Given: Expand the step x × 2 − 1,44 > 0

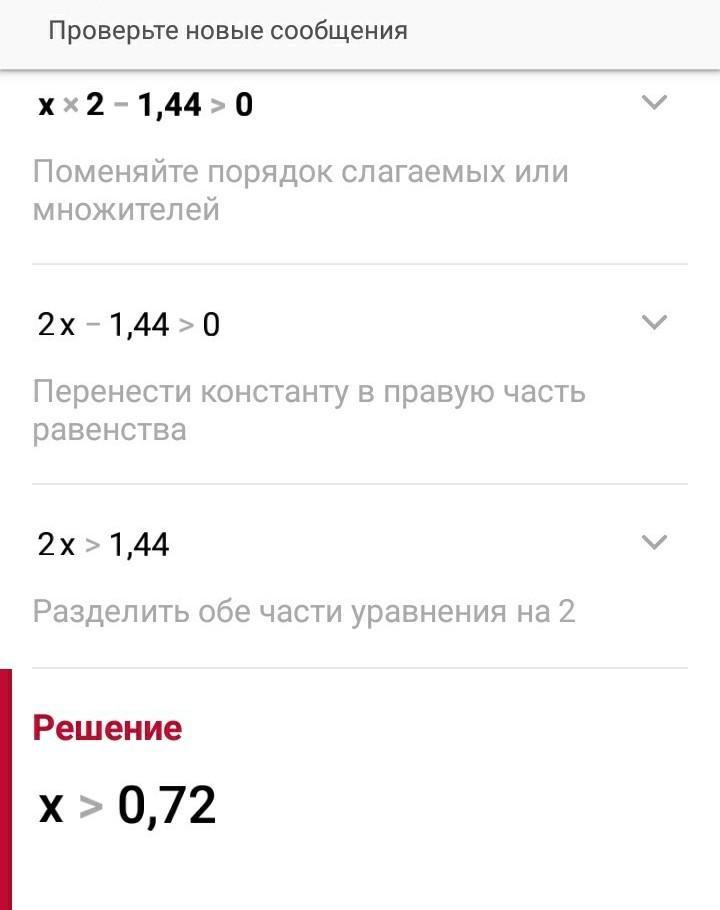Looking at the screenshot, I should pyautogui.click(x=653, y=102).
